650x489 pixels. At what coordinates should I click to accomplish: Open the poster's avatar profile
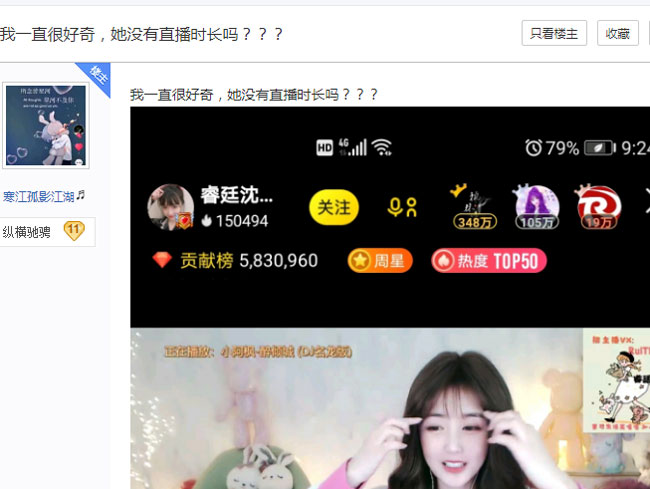[x=46, y=126]
